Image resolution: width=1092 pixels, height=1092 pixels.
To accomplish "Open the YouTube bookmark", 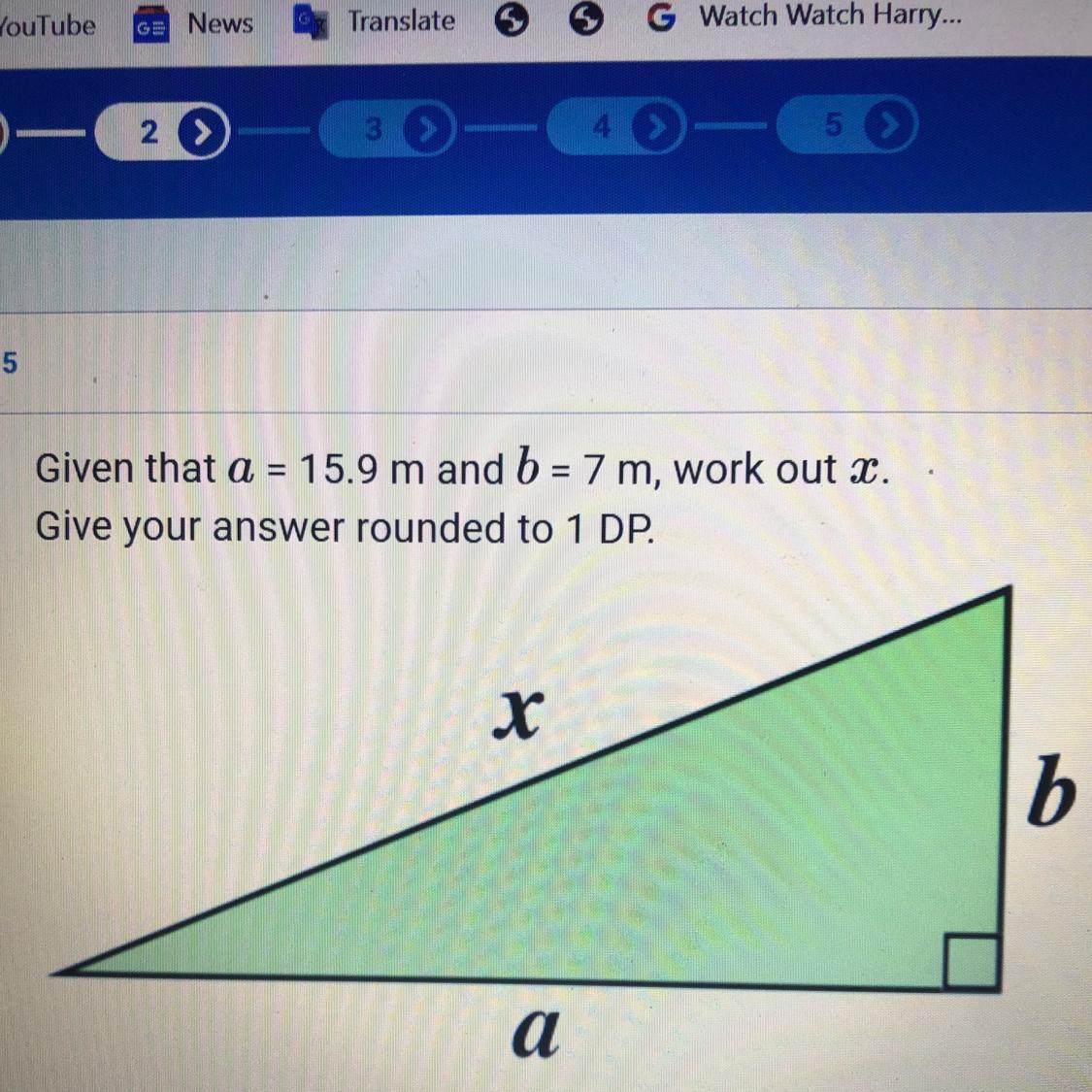I will coord(47,25).
